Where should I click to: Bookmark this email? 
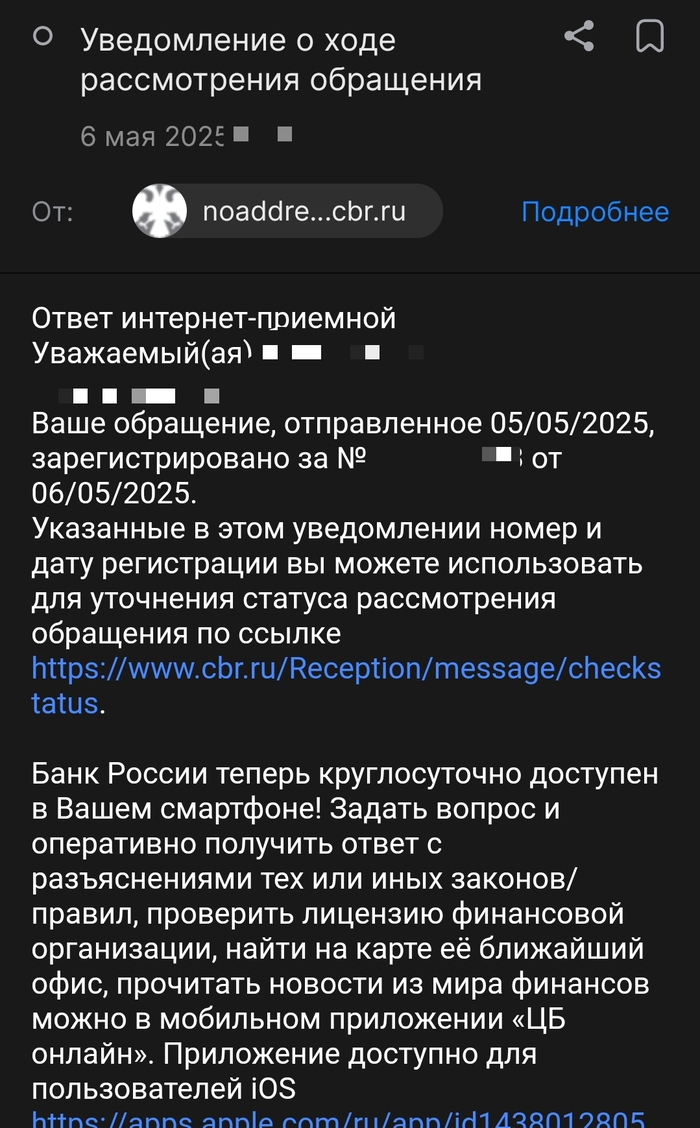click(x=650, y=37)
